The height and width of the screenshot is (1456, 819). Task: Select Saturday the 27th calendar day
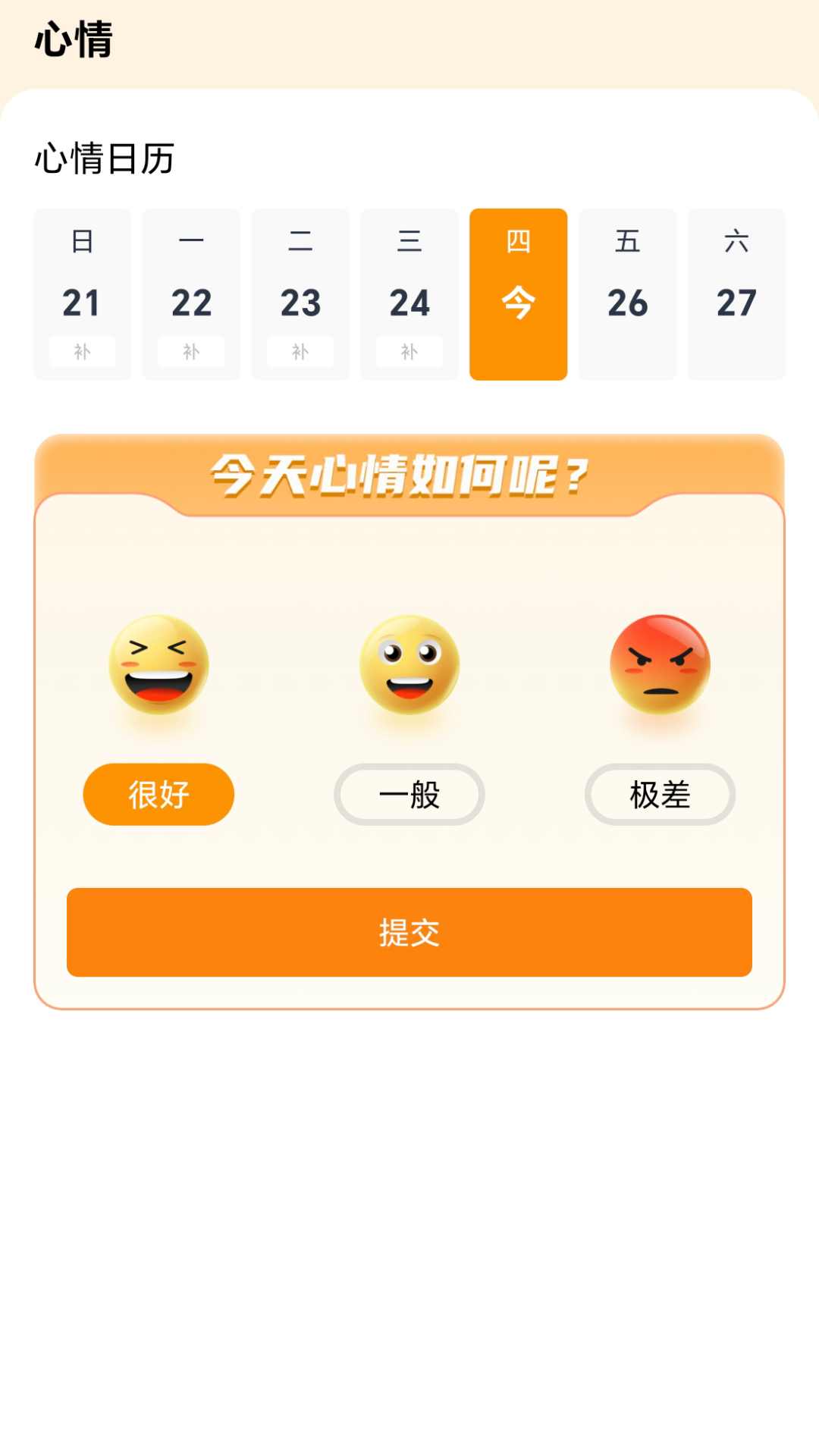click(x=736, y=294)
